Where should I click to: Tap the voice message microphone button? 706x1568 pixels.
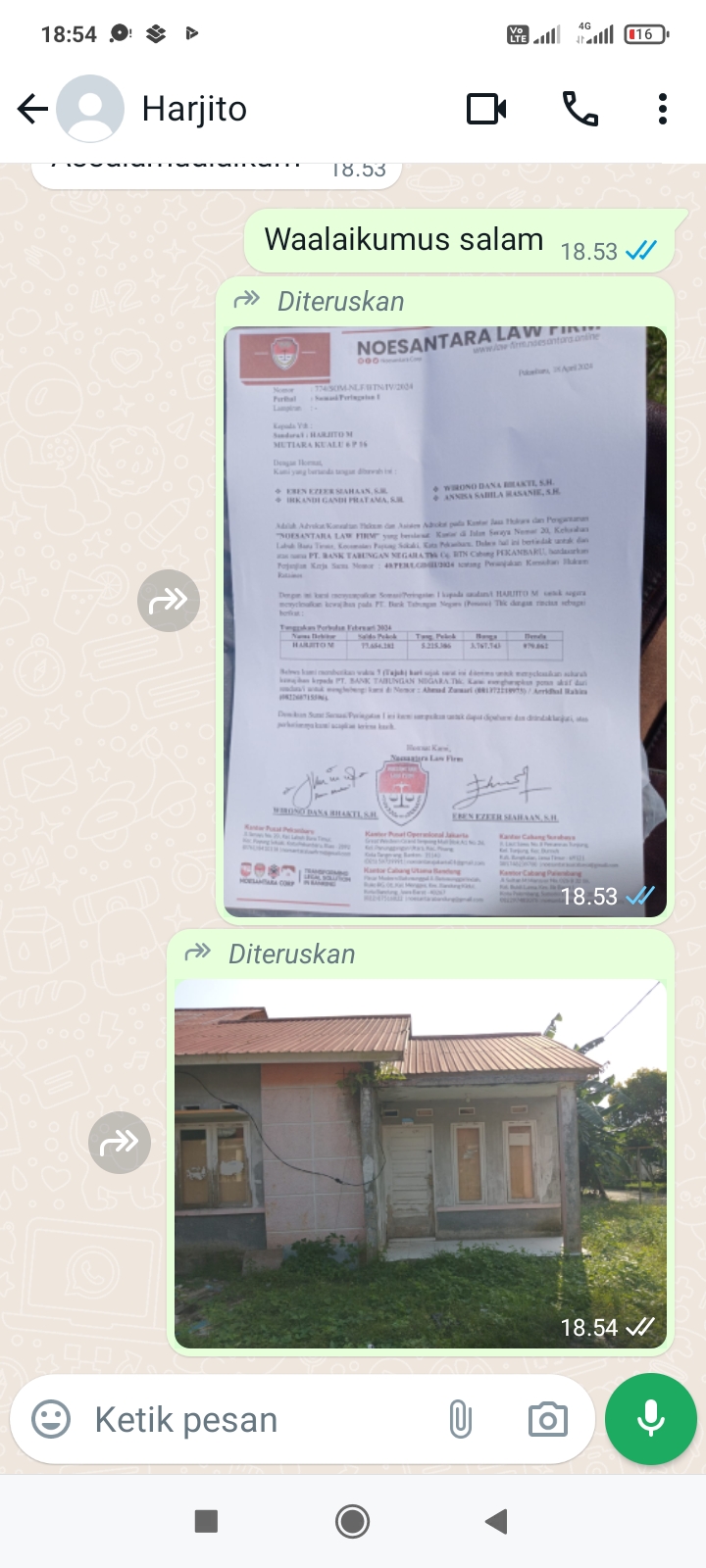[x=651, y=1419]
